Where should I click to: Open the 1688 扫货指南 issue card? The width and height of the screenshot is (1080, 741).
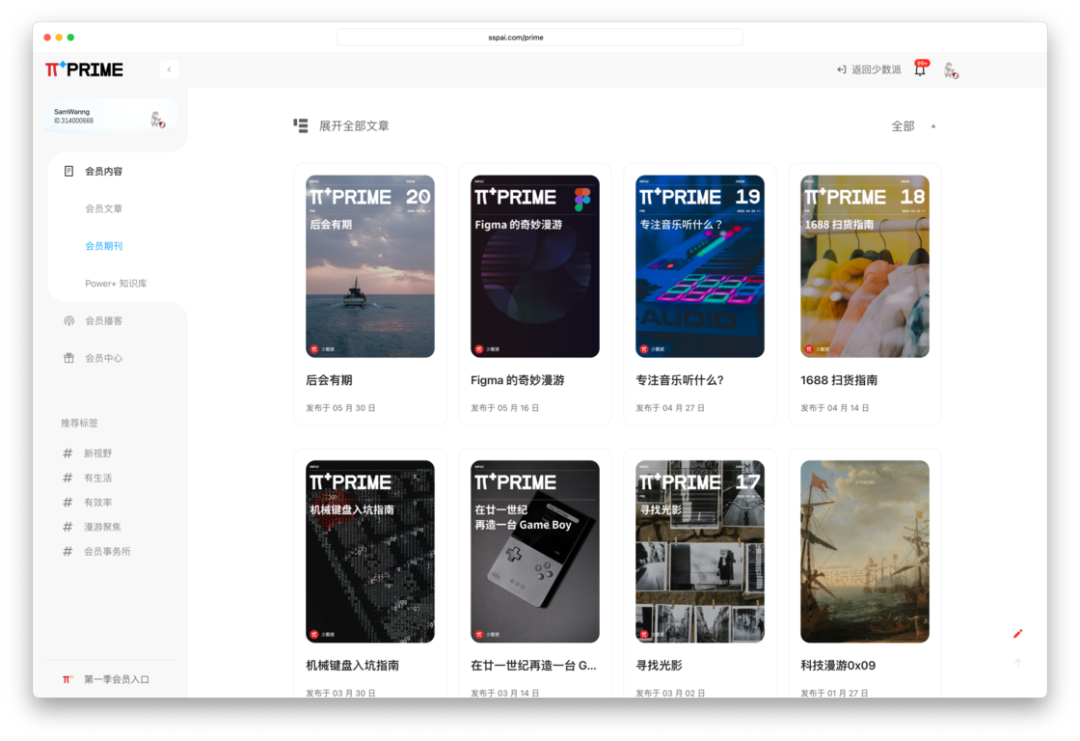click(x=864, y=295)
